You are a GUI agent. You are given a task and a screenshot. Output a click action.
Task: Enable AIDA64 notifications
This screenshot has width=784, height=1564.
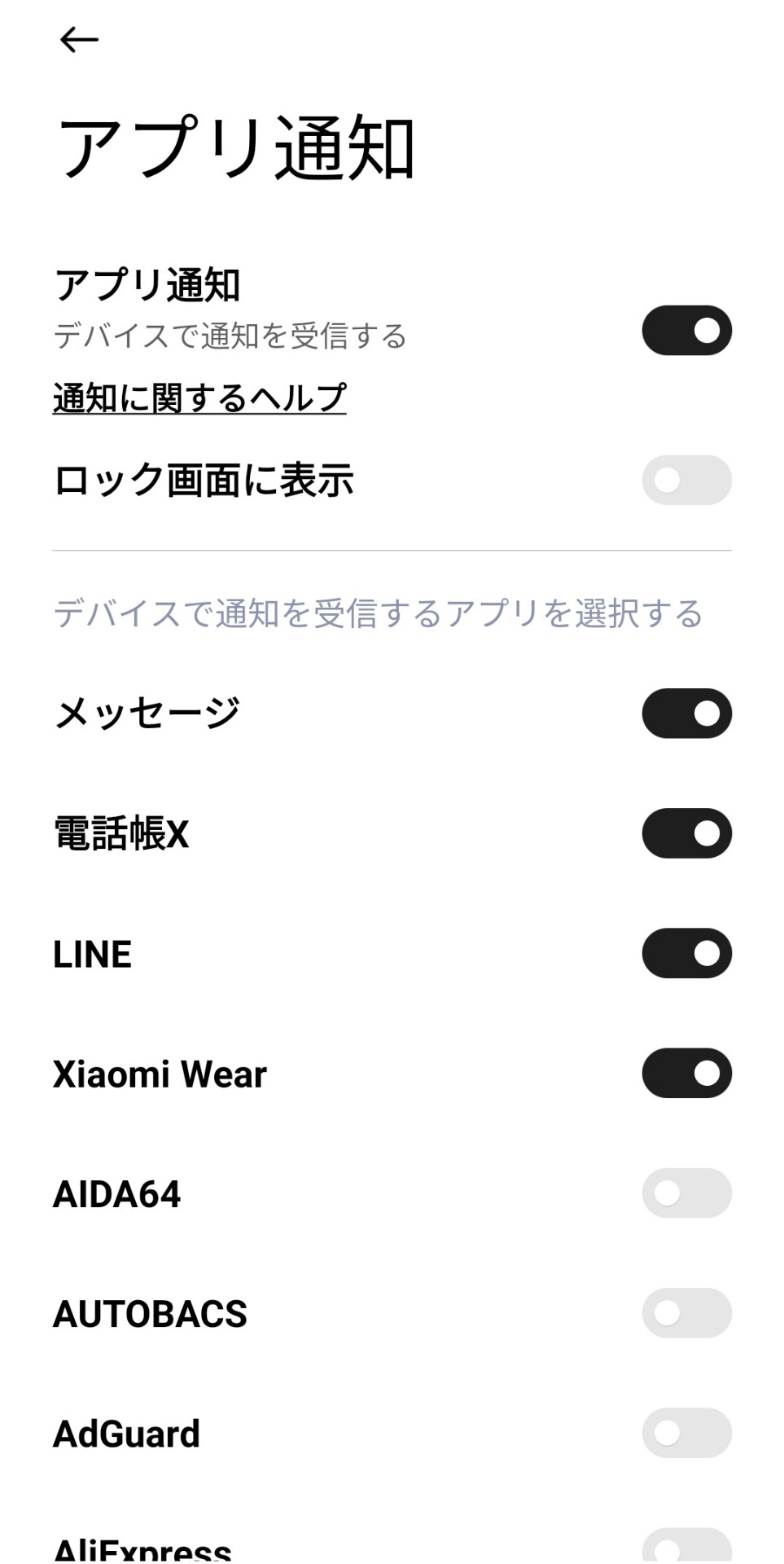[686, 1193]
